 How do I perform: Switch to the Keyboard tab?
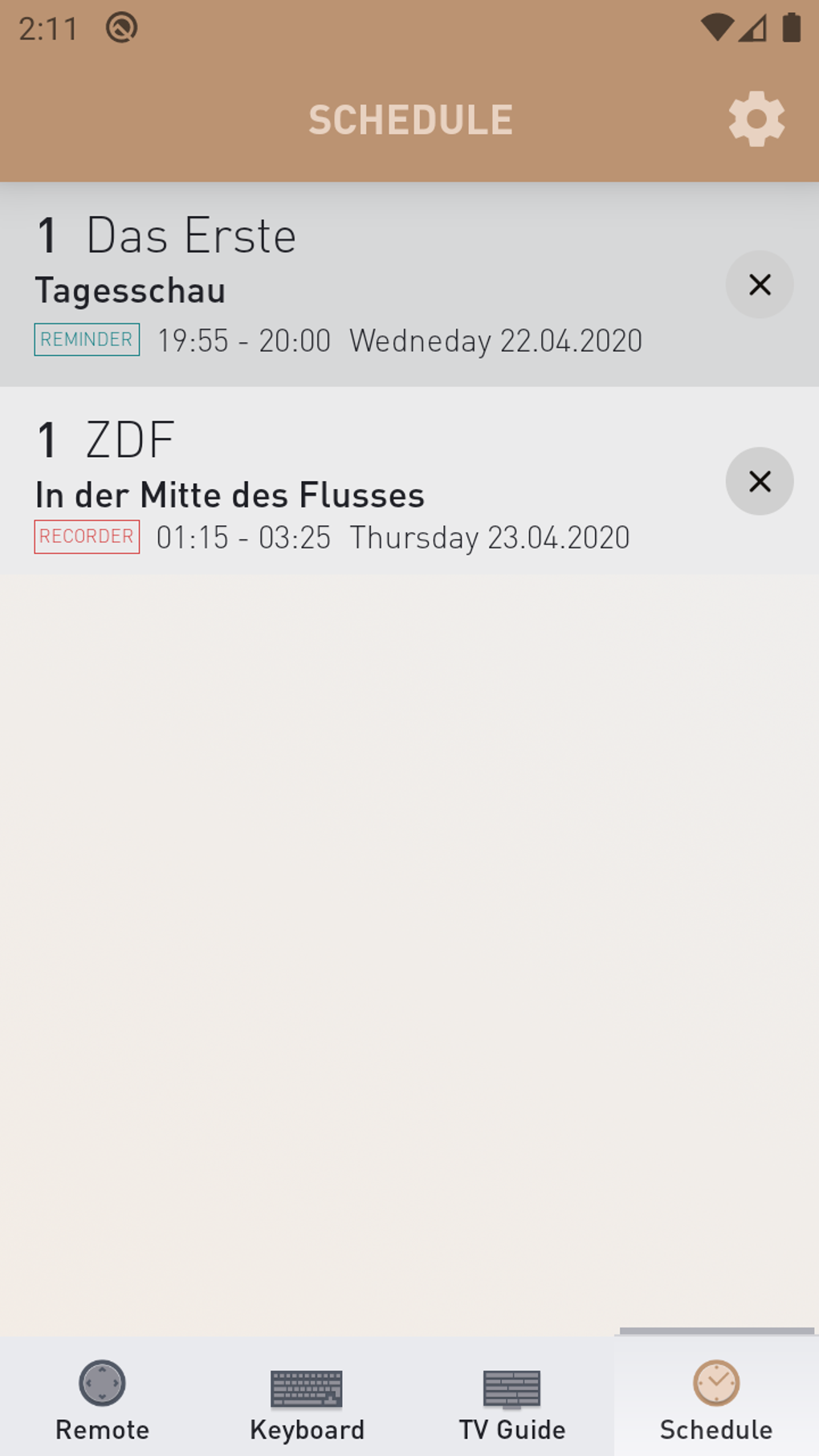coord(307,1398)
